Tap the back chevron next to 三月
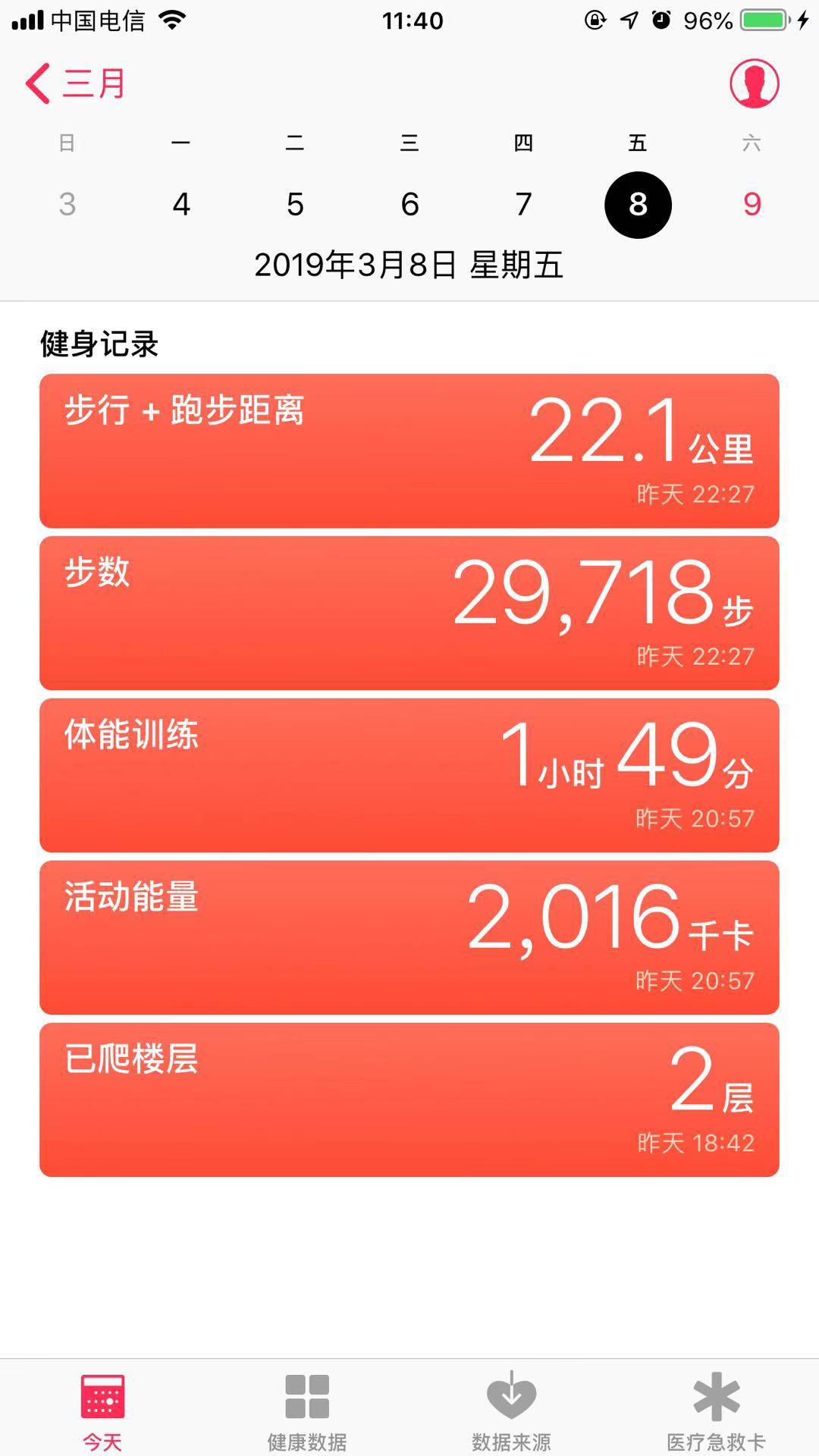 pos(36,84)
